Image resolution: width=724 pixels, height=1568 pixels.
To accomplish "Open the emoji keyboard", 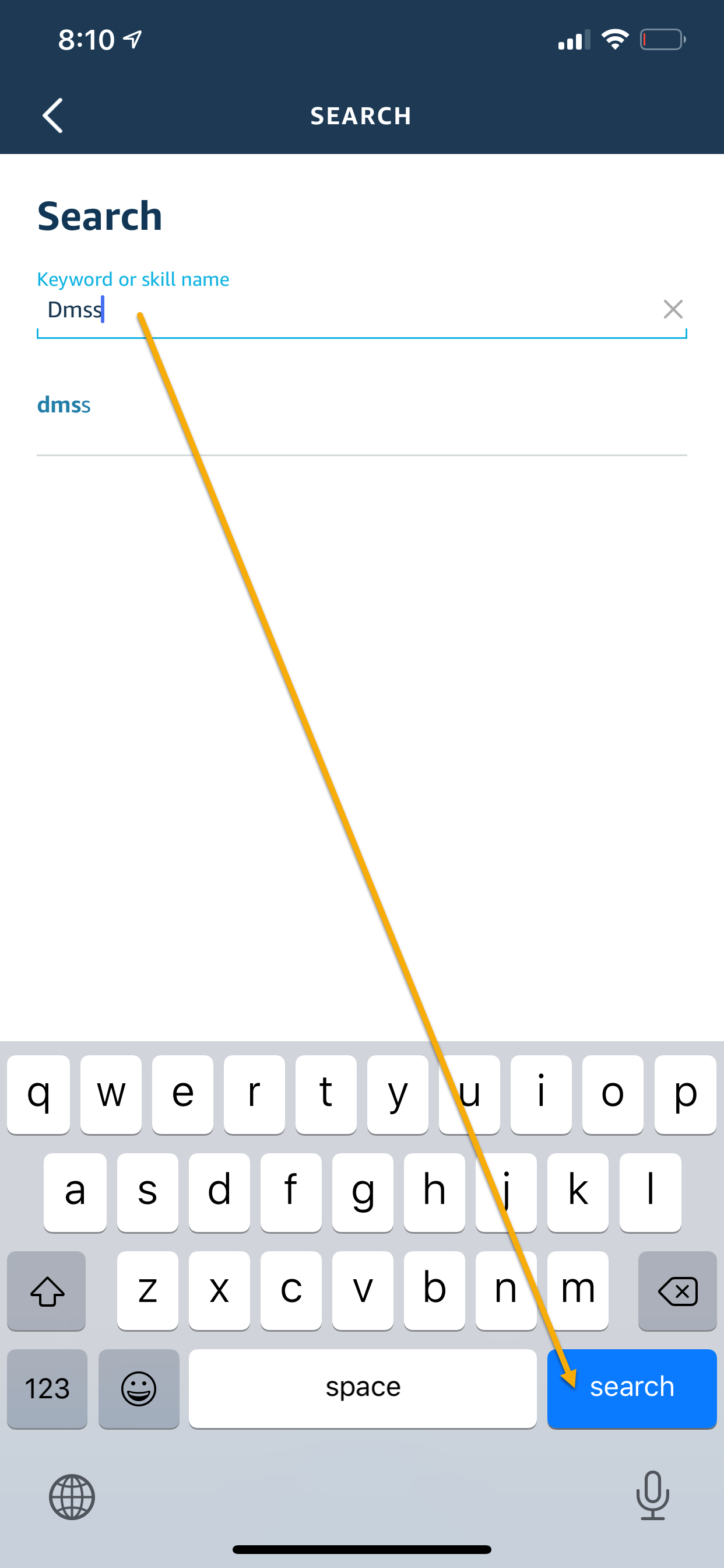I will (139, 1388).
